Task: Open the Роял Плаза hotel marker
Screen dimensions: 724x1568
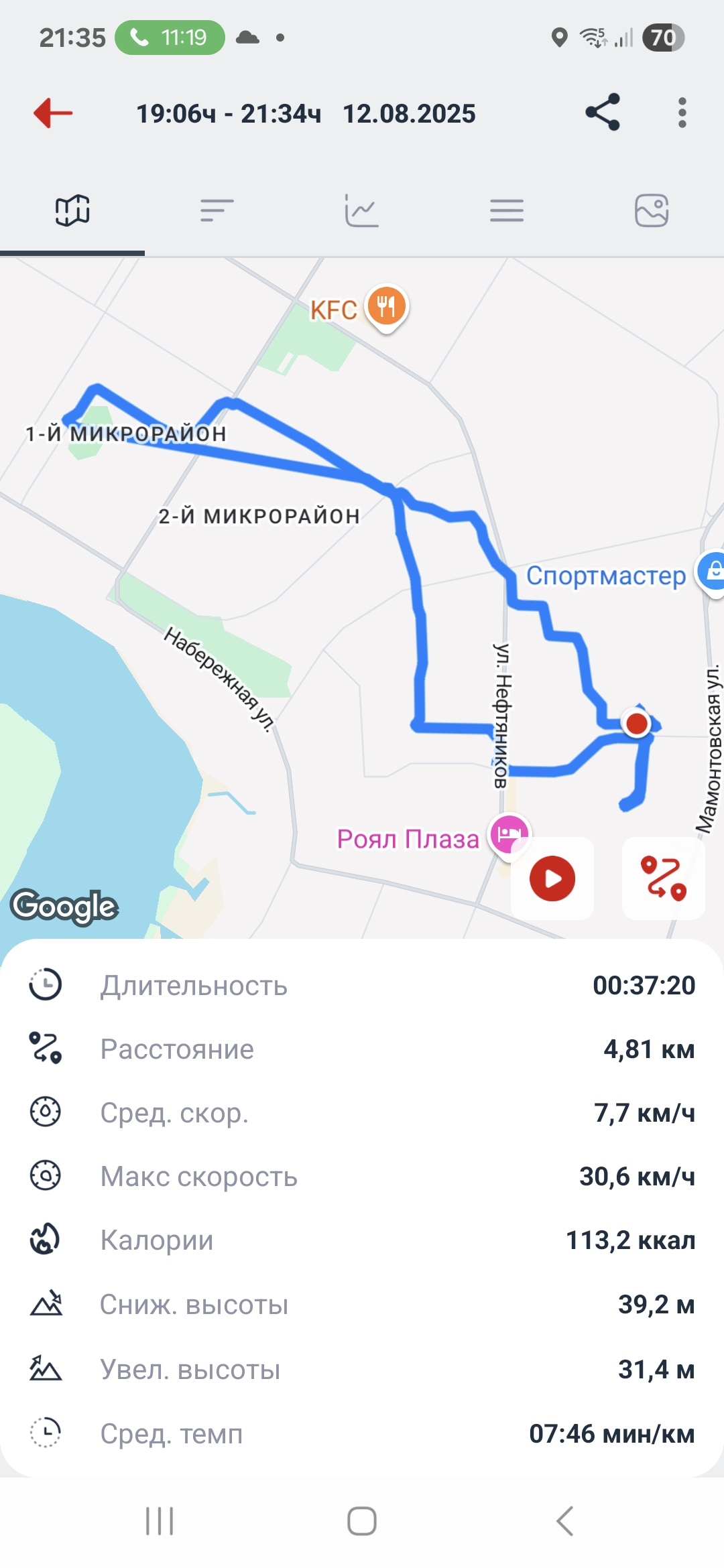Action: (509, 836)
